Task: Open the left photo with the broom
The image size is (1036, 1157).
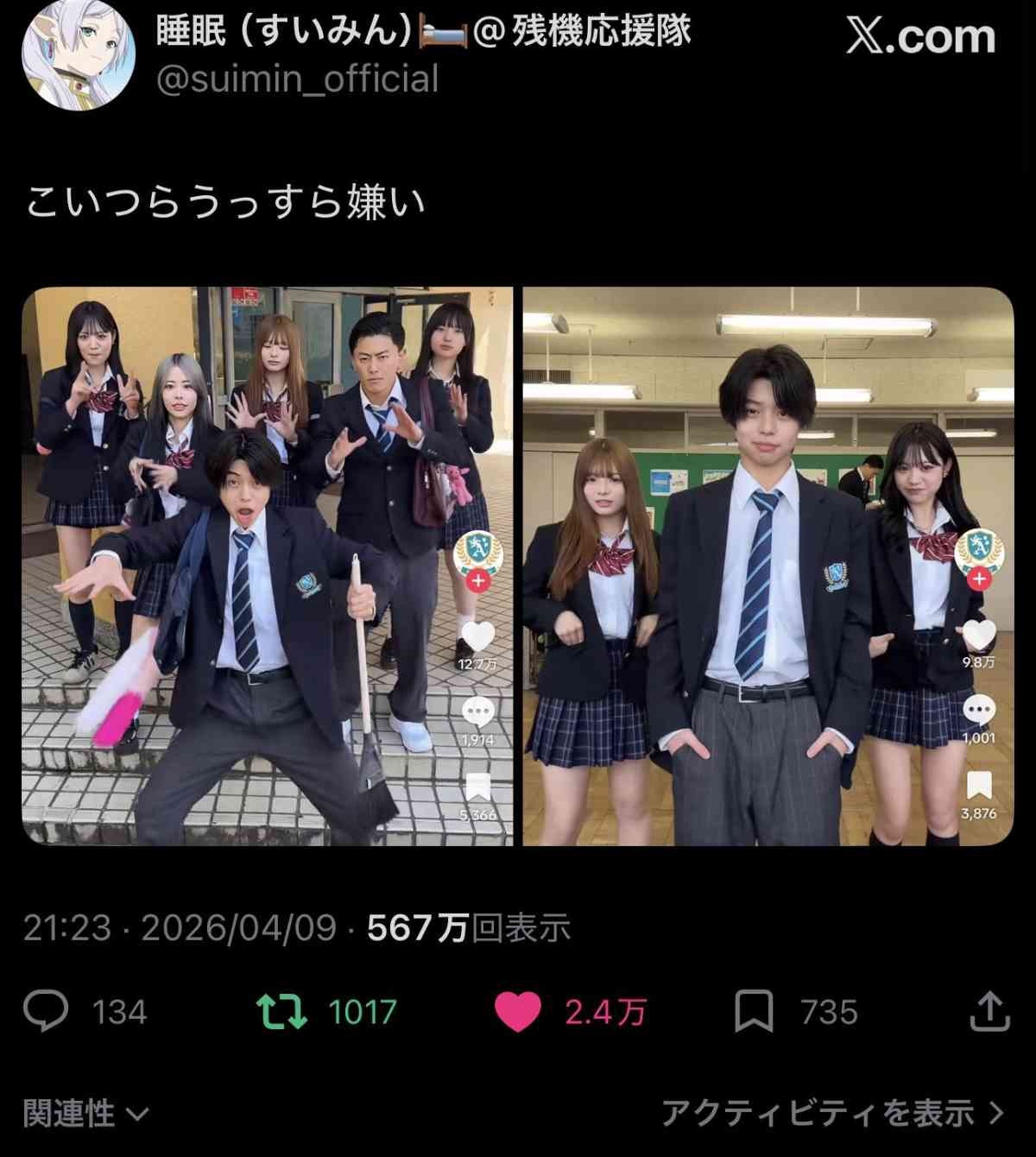Action: (267, 566)
